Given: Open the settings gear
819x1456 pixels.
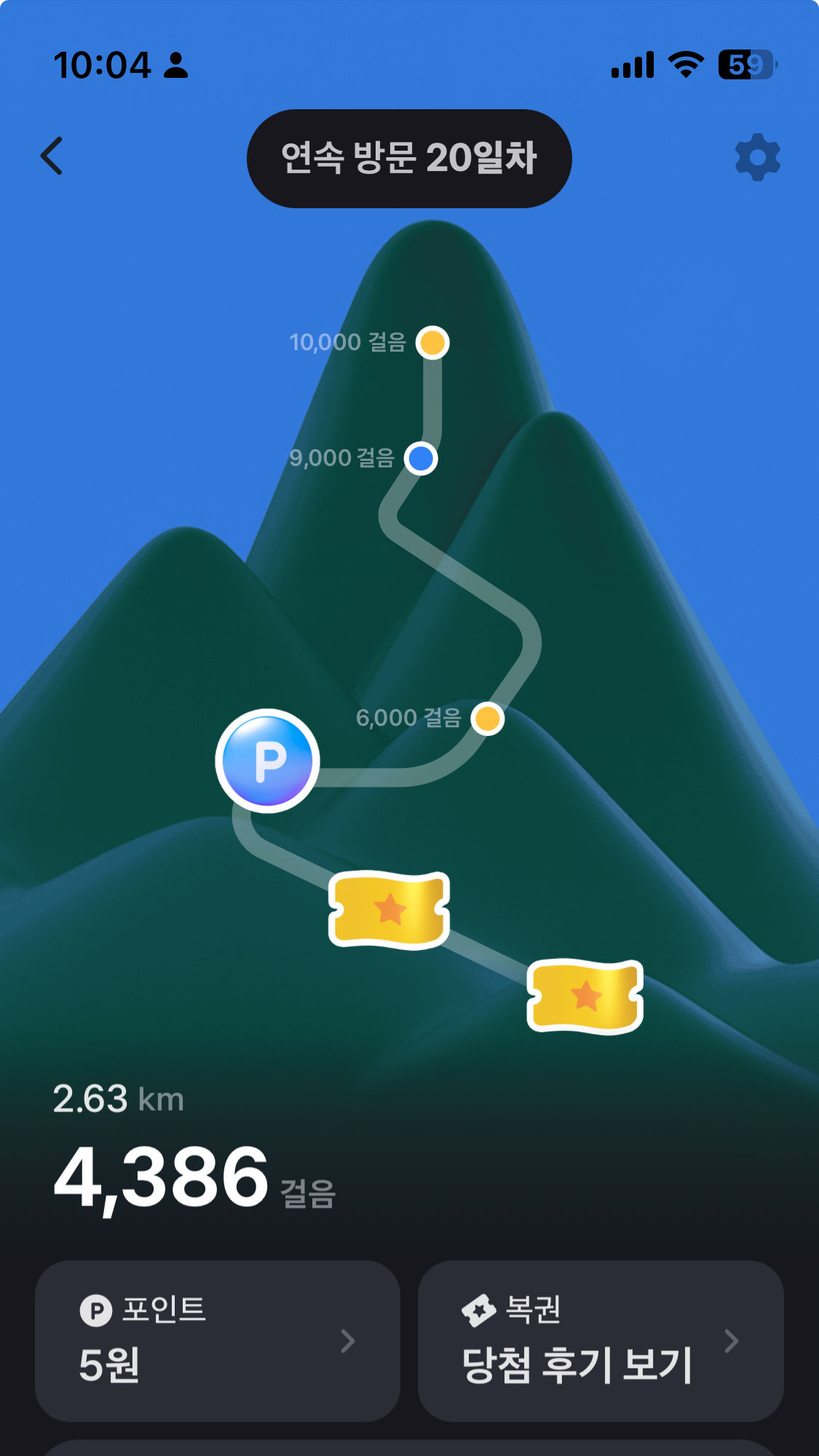Looking at the screenshot, I should point(757,157).
